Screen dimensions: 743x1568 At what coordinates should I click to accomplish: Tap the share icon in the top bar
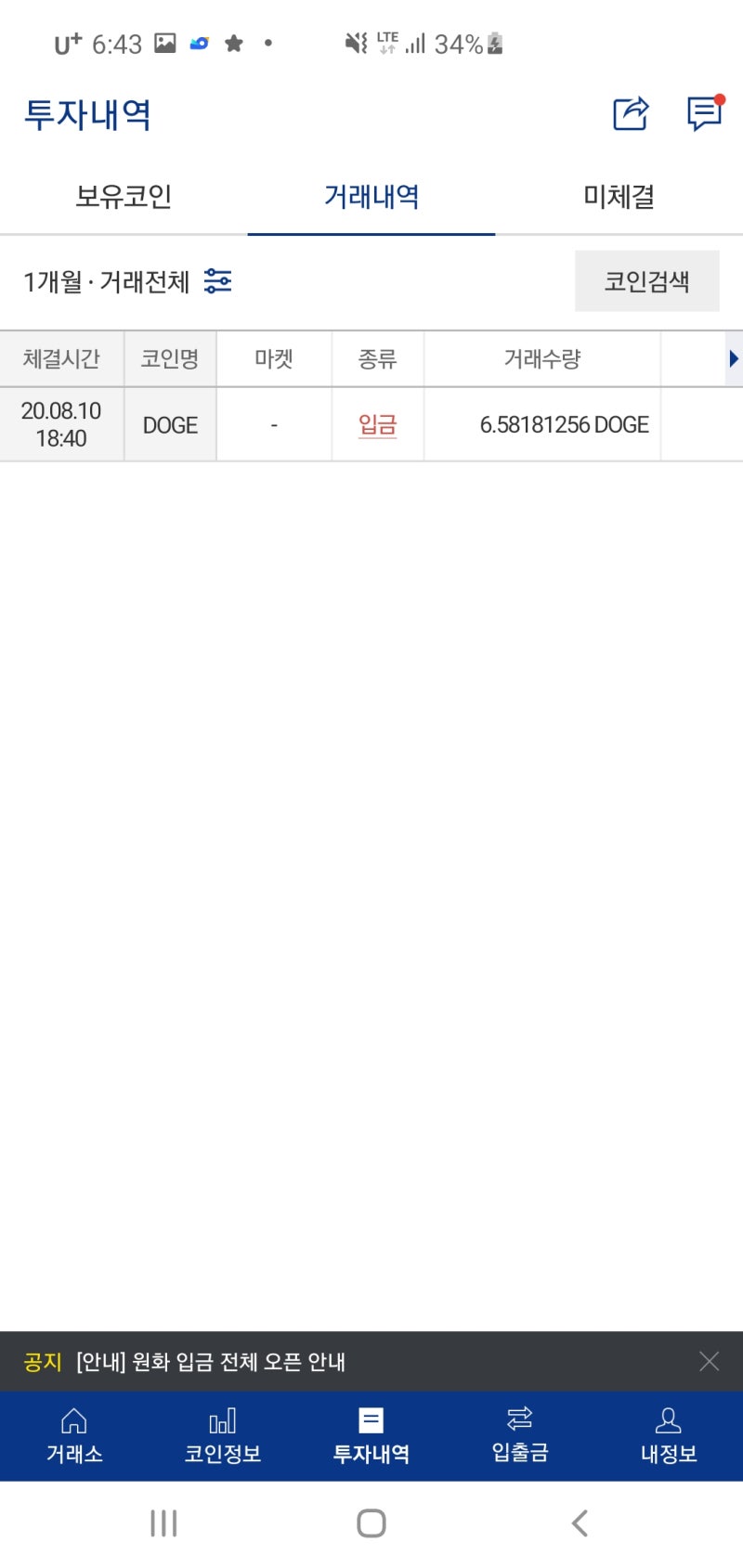pyautogui.click(x=630, y=113)
